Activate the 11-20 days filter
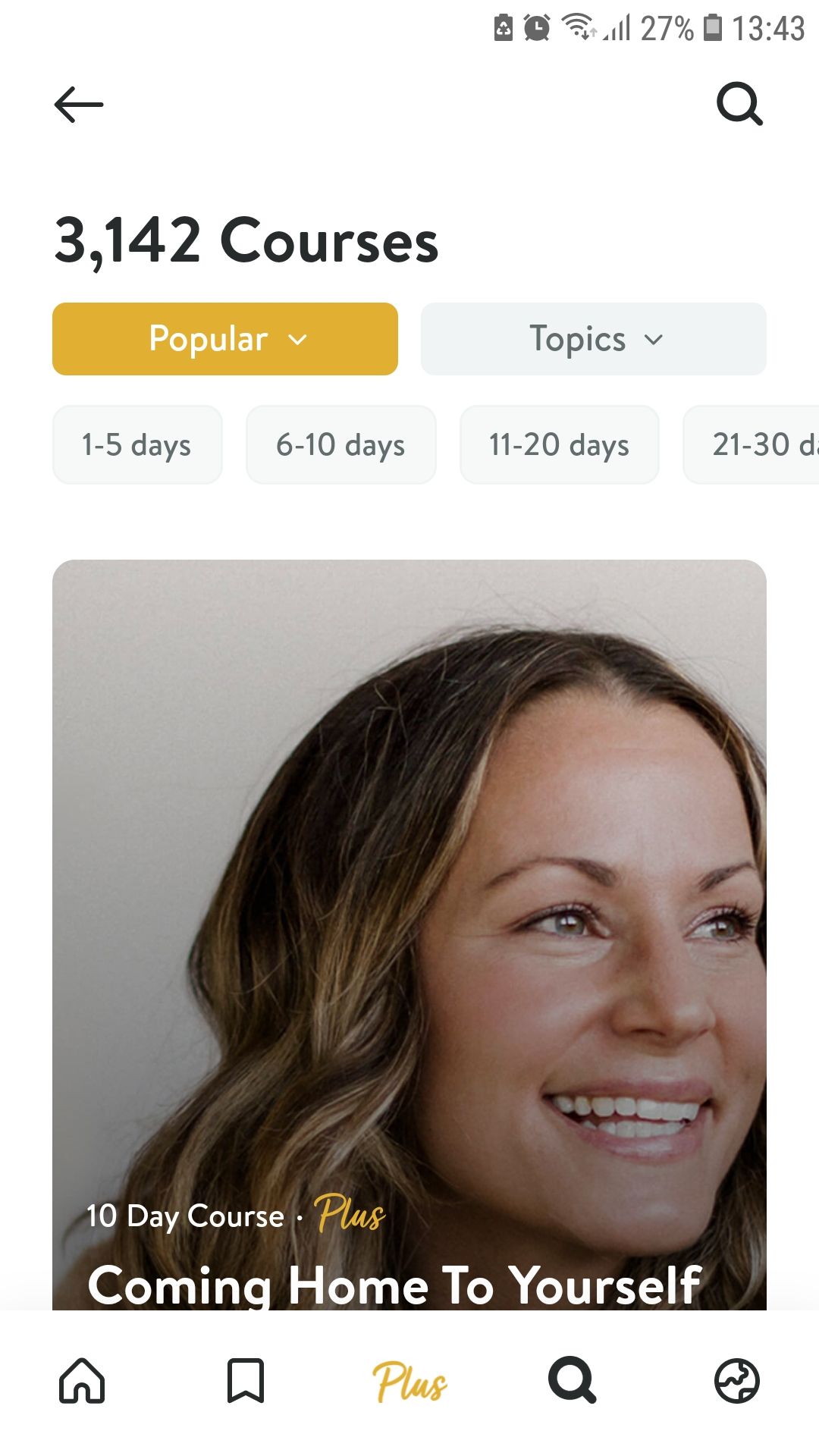This screenshot has width=819, height=1456. (558, 444)
